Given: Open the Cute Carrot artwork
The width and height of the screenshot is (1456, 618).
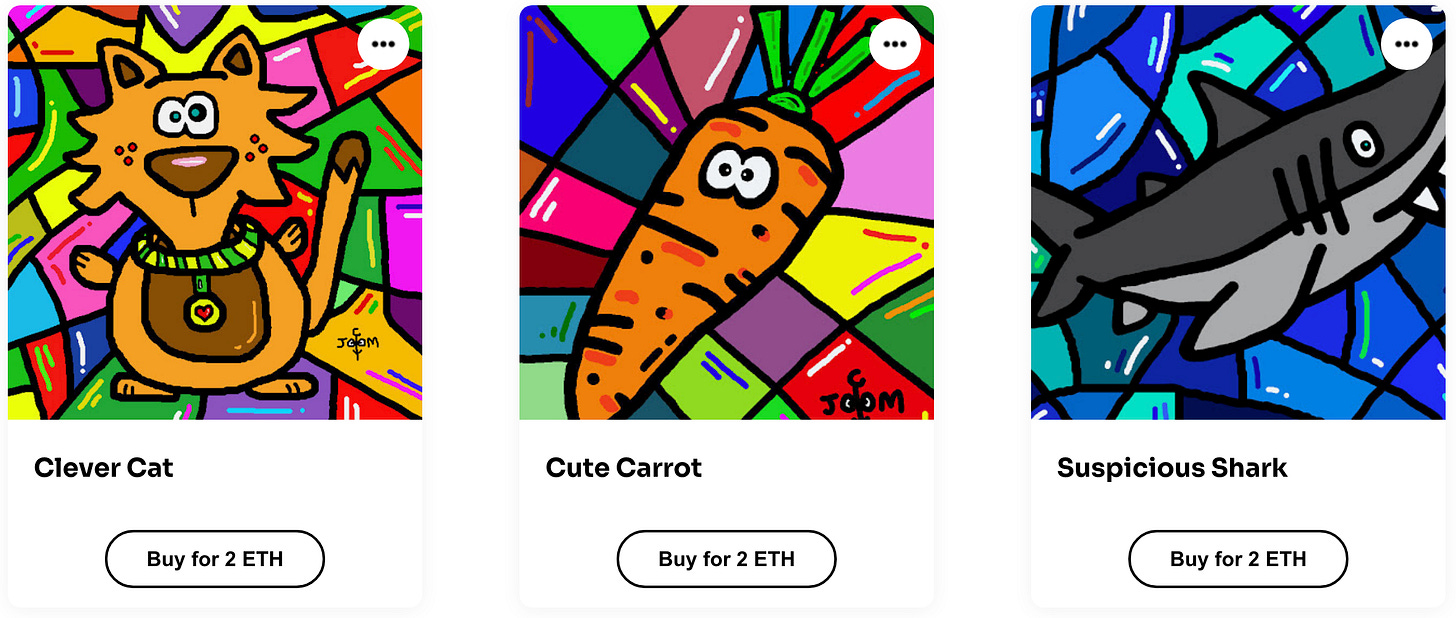Looking at the screenshot, I should [727, 230].
